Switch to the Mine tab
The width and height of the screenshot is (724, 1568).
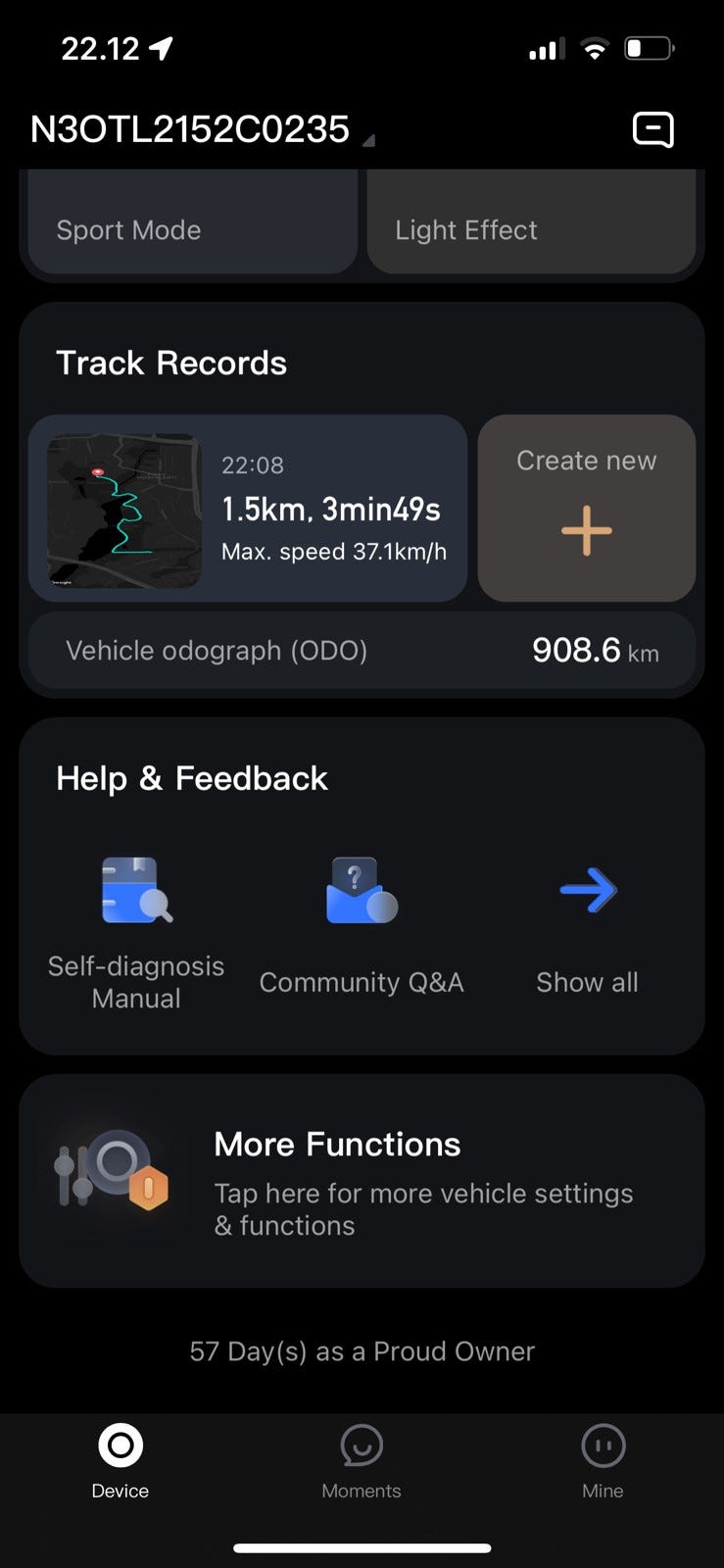[603, 1461]
